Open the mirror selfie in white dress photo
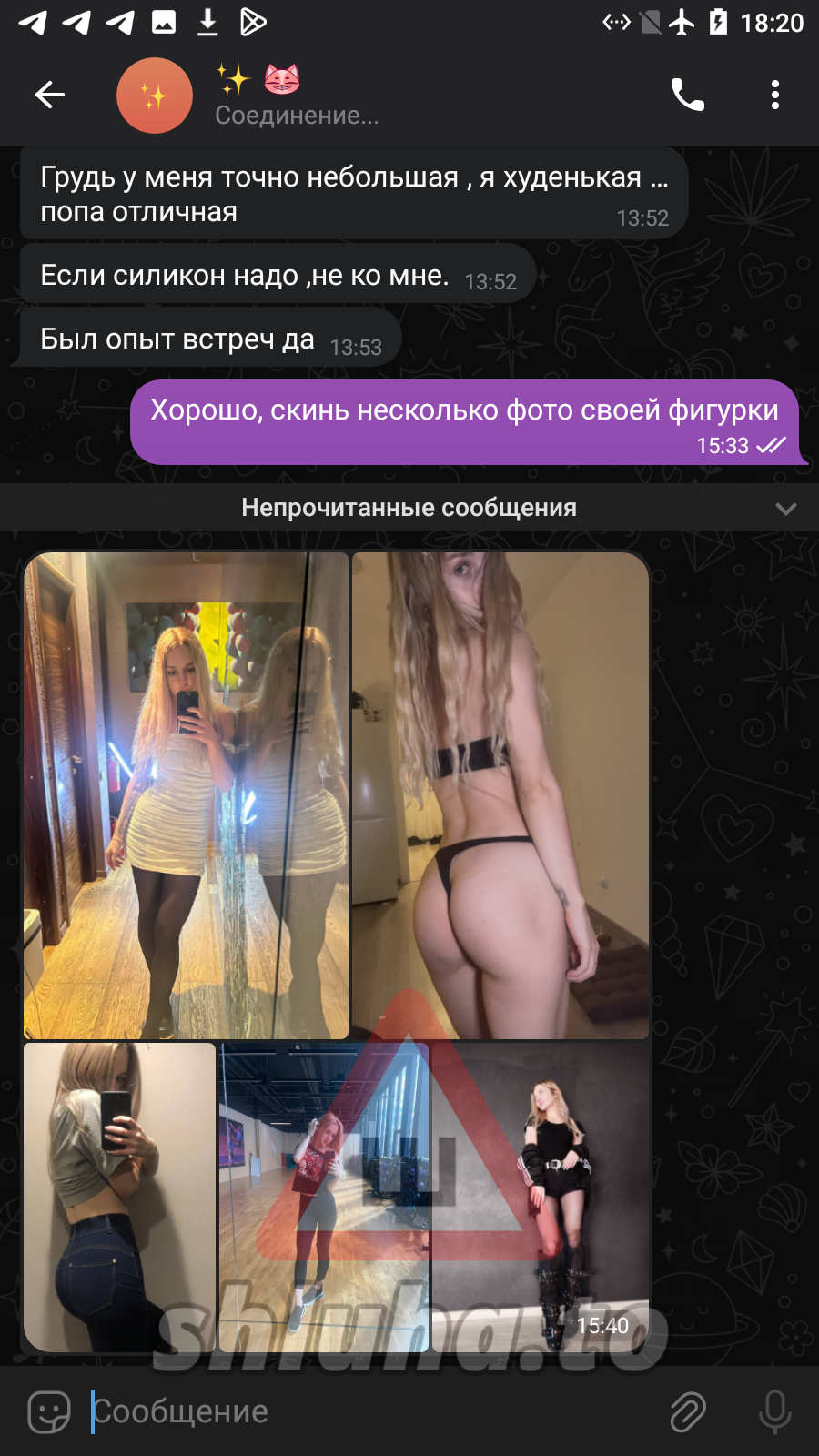 (x=186, y=794)
